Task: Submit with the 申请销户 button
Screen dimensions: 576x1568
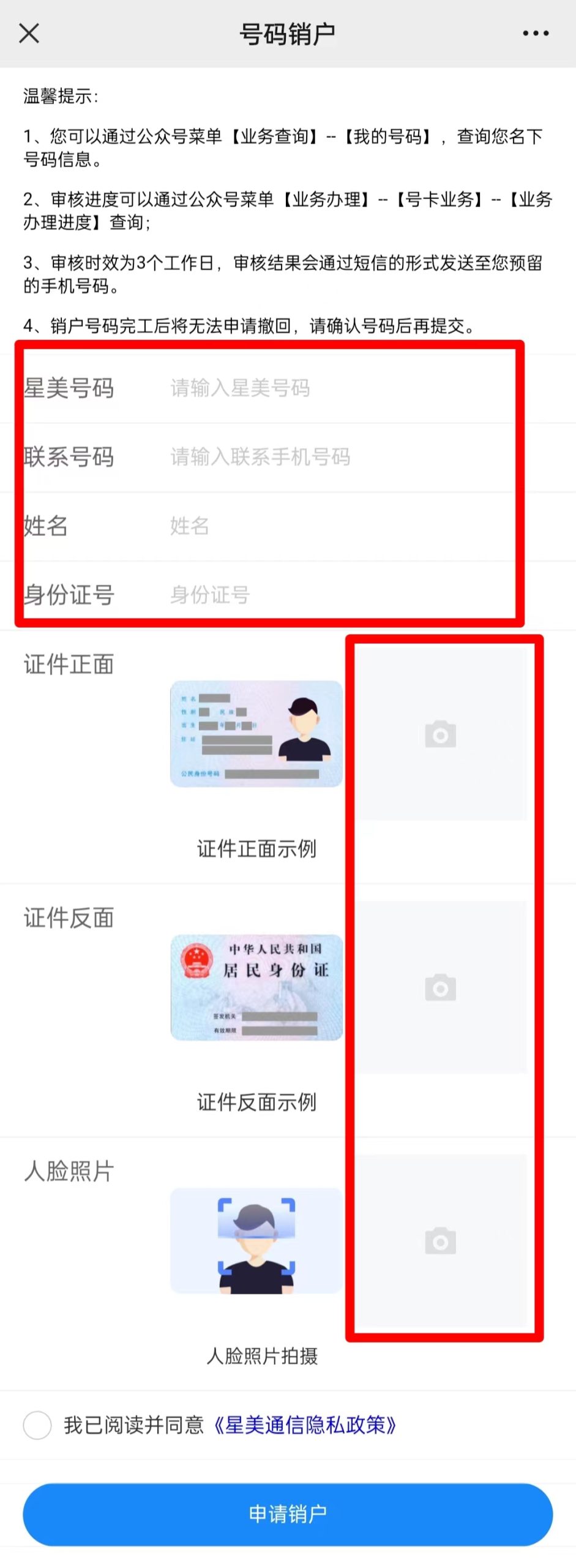Action: tap(288, 1514)
